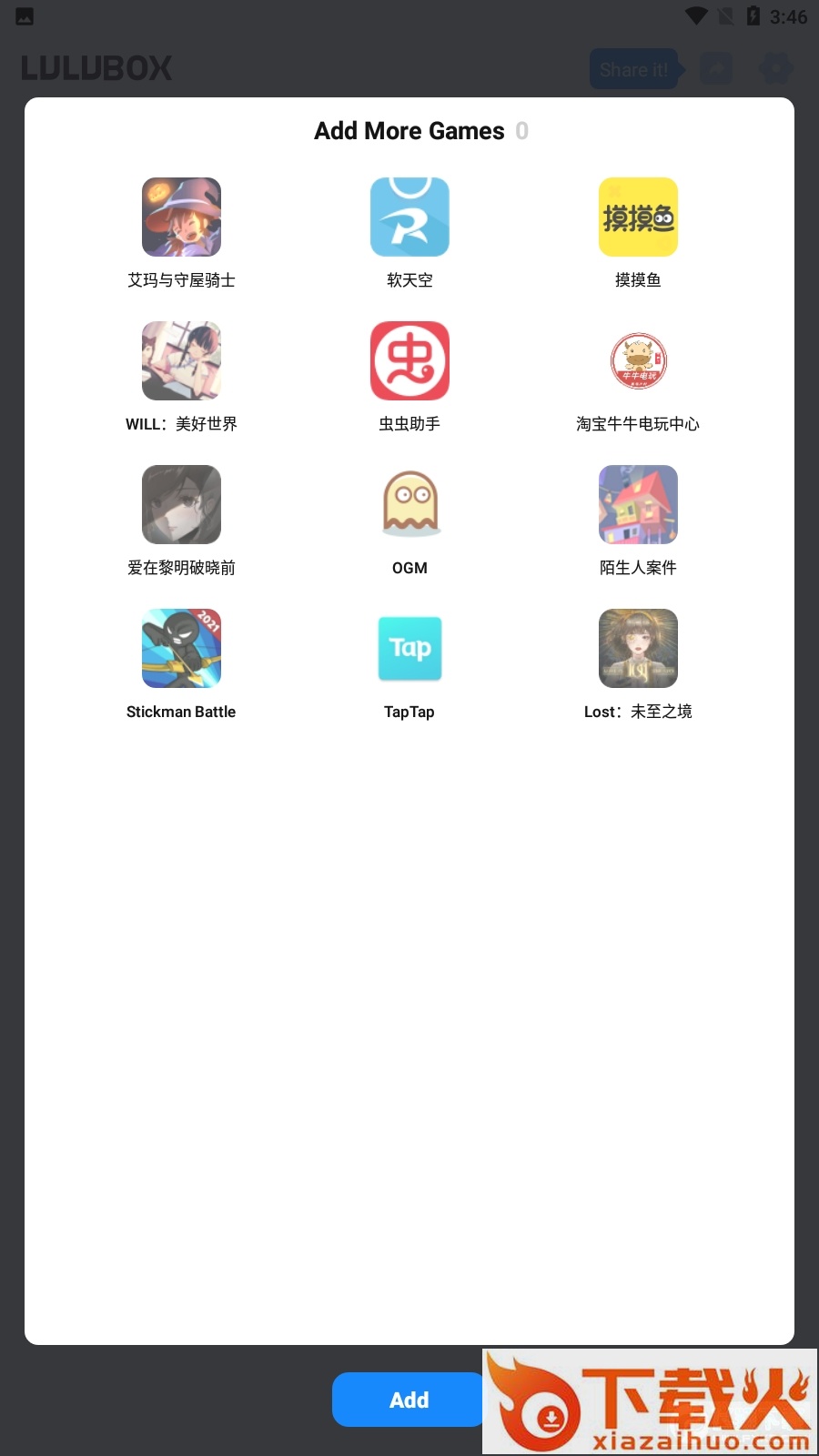Viewport: 819px width, 1456px height.
Task: Pick the 摸摸鱼 app
Action: (x=638, y=217)
